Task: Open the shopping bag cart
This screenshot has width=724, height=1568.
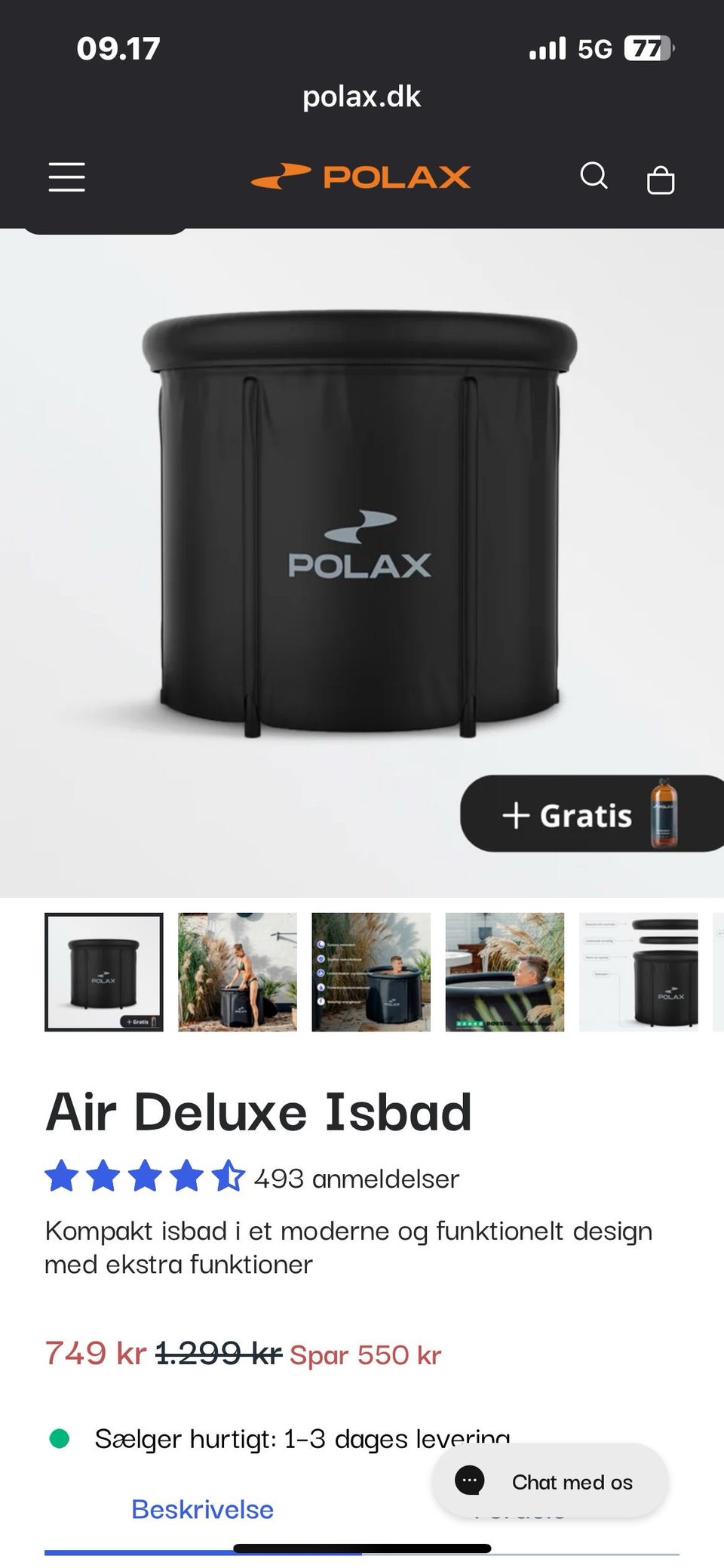Action: (661, 179)
